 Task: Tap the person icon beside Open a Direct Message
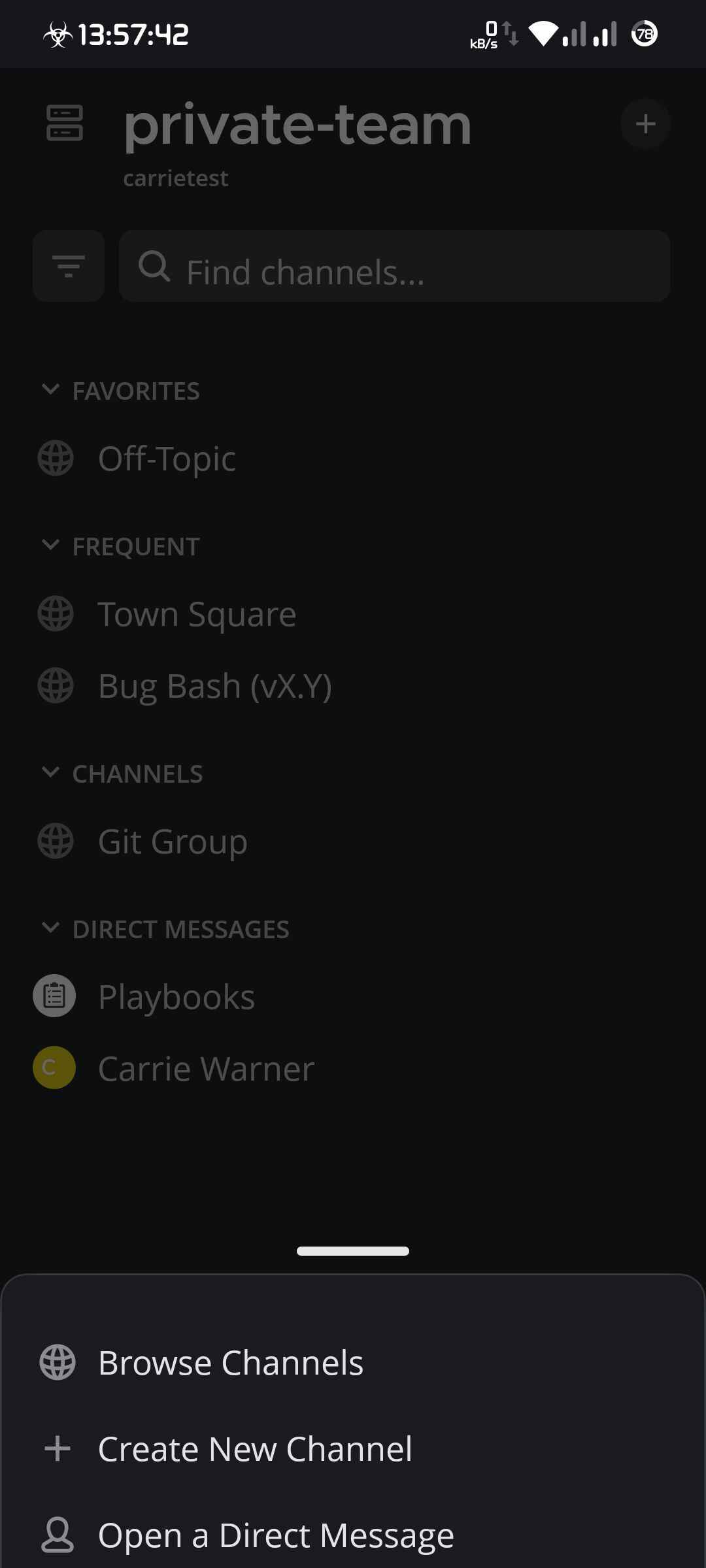[x=57, y=1535]
